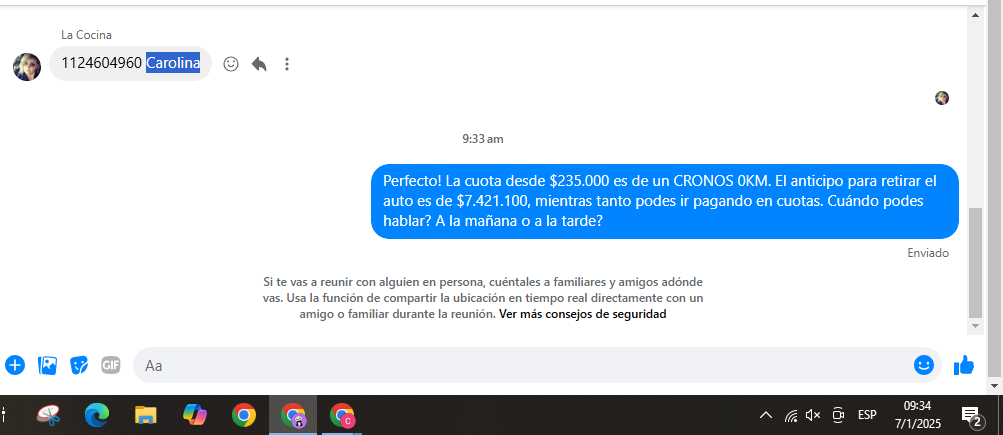Choose a sticker to send
This screenshot has width=1003, height=435.
pyautogui.click(x=79, y=365)
